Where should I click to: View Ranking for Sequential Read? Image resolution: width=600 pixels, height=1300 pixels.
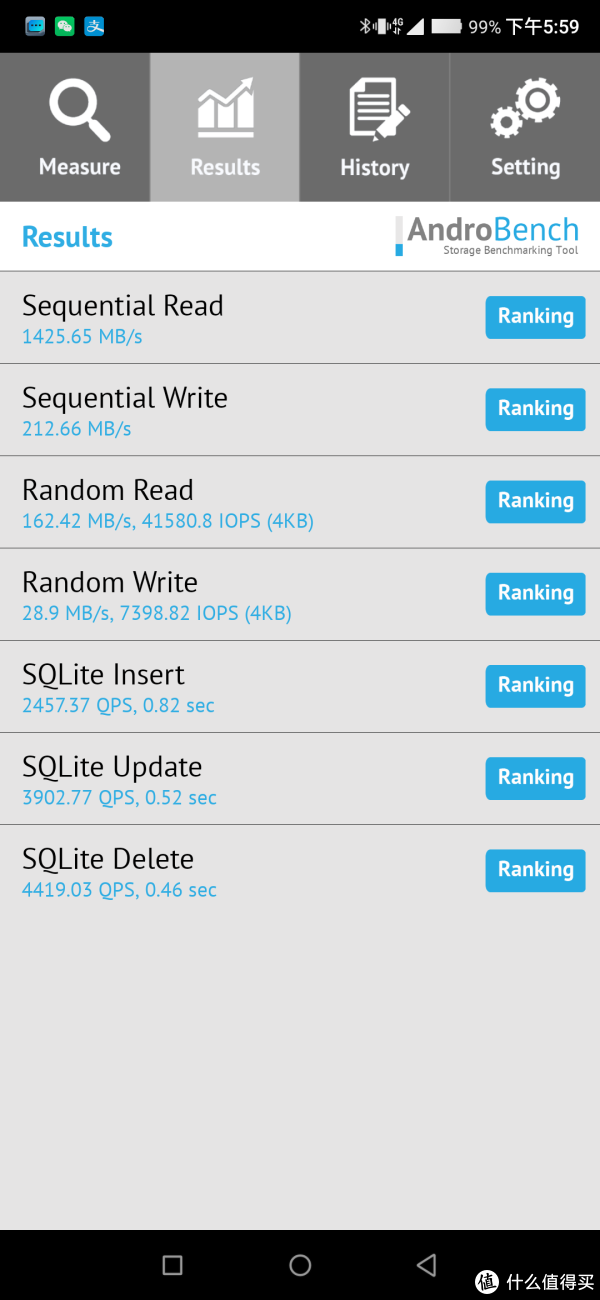(536, 317)
